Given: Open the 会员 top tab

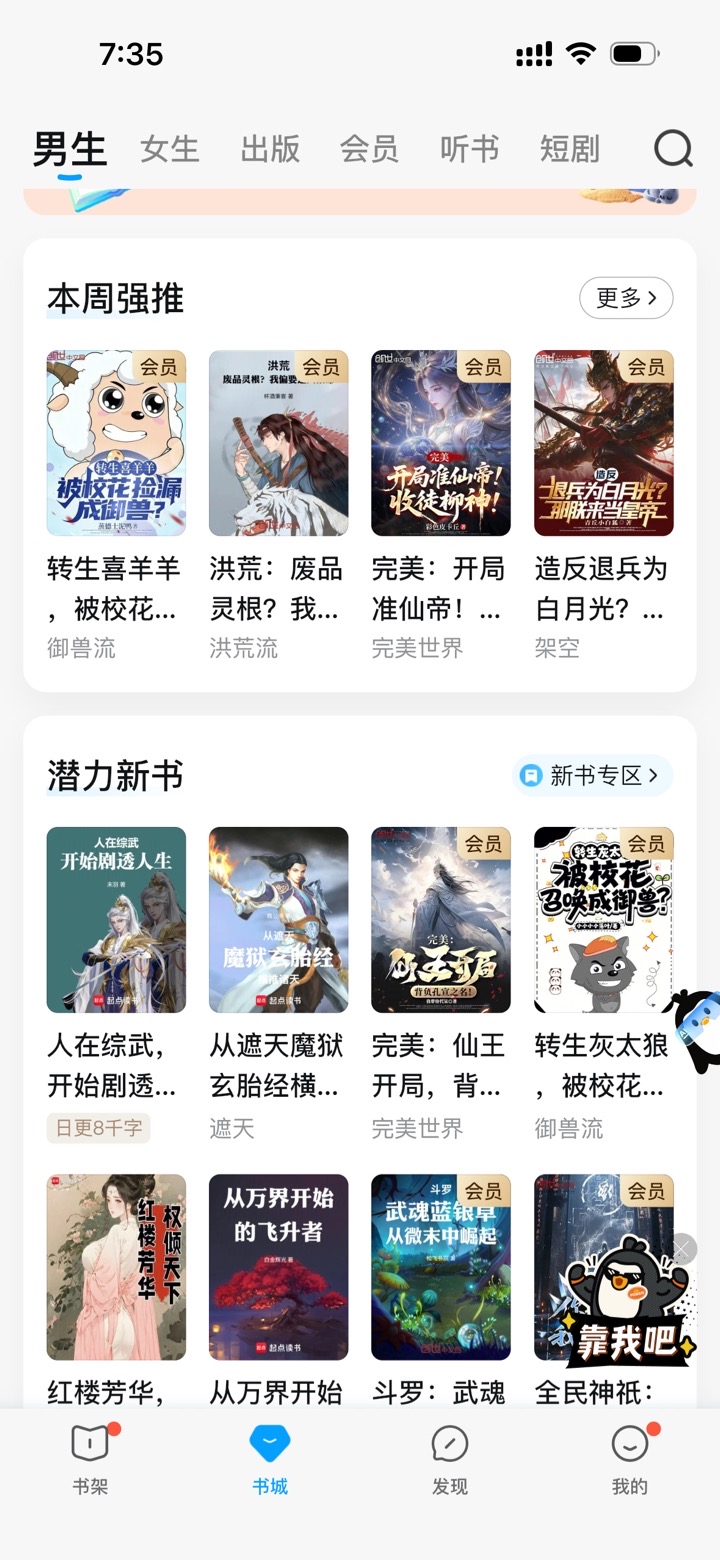Looking at the screenshot, I should click(x=369, y=149).
